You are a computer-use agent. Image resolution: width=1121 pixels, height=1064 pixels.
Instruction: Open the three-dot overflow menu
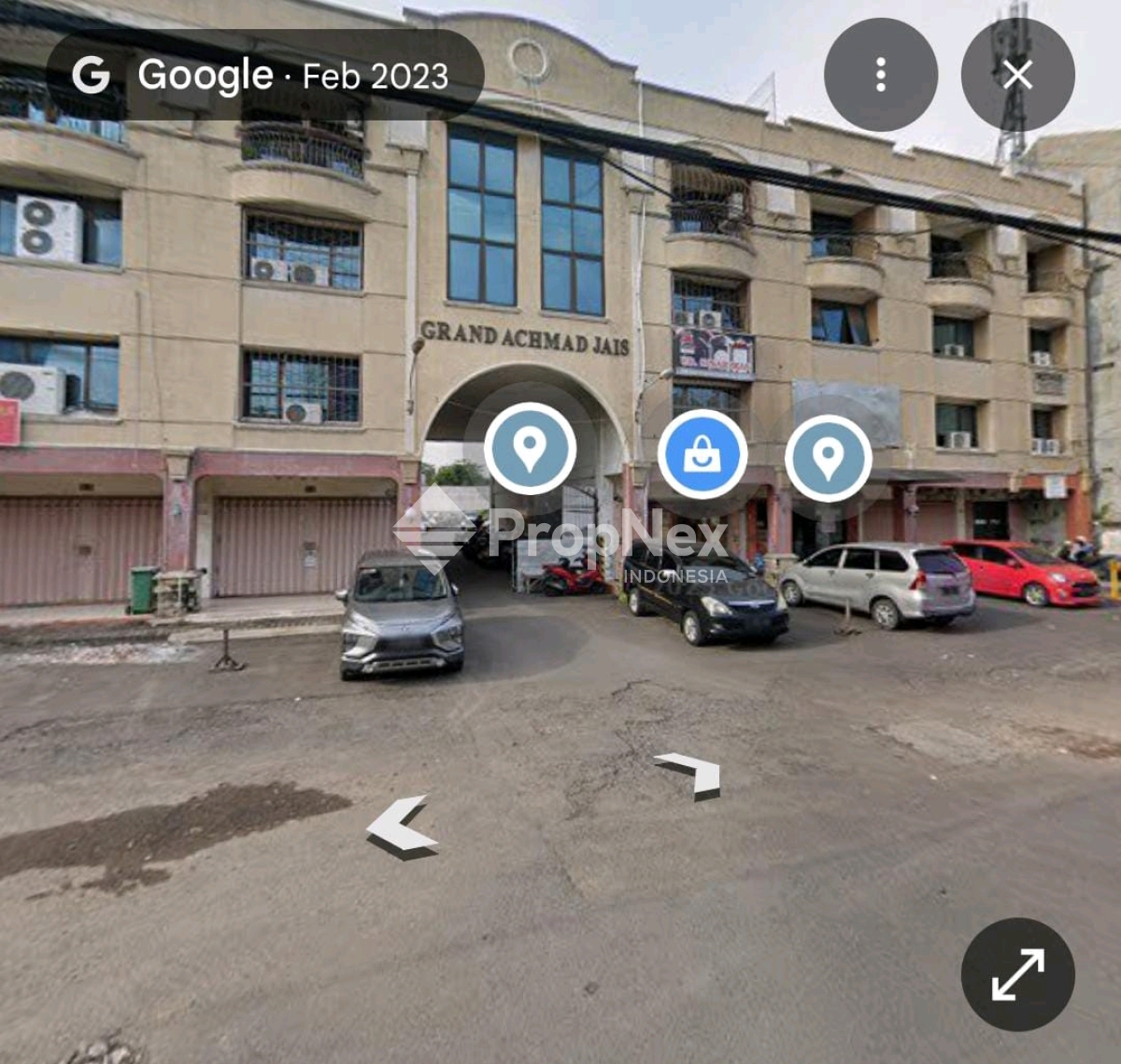(880, 75)
